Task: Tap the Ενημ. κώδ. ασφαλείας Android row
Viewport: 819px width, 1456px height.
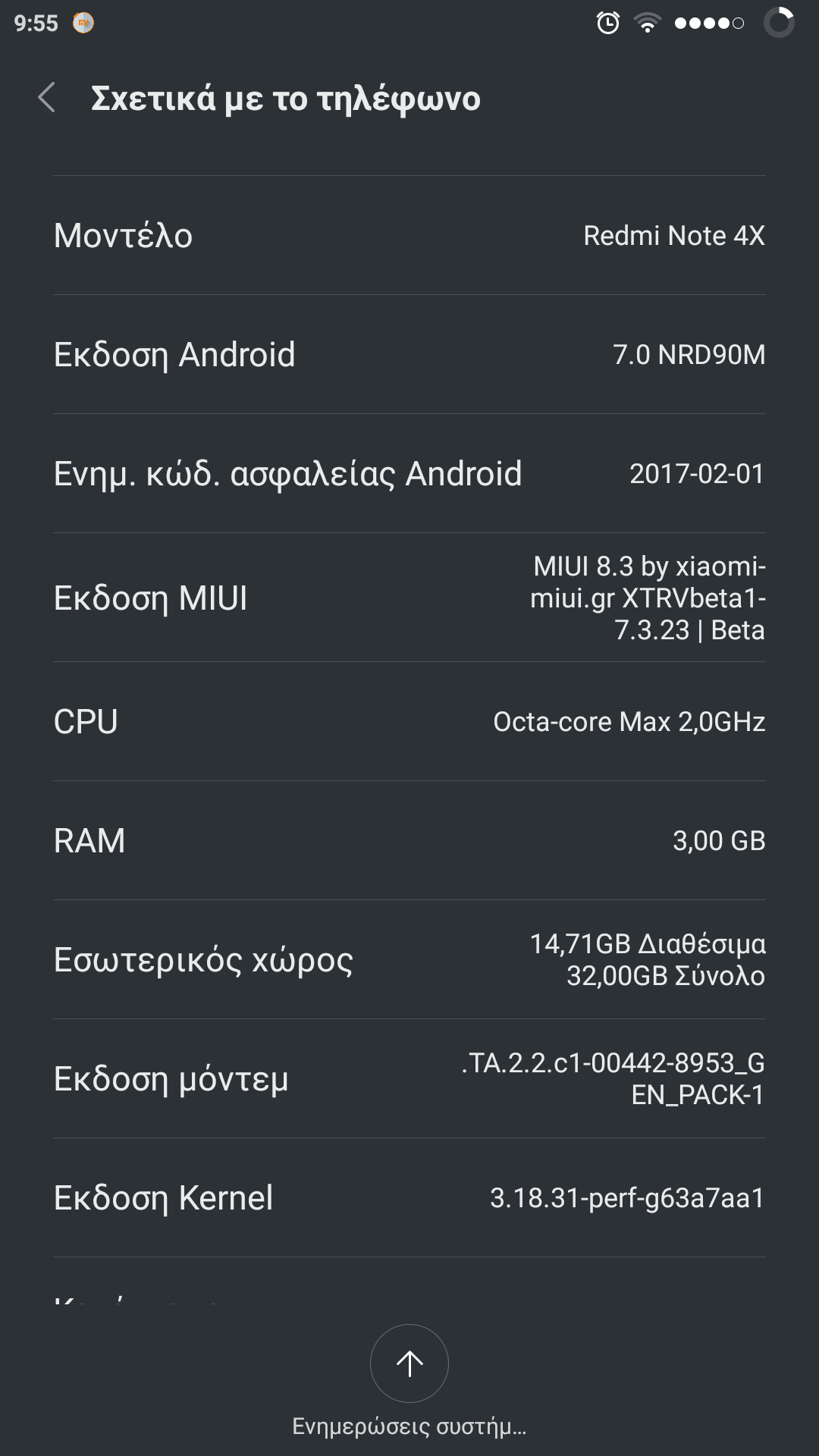Action: click(x=409, y=473)
